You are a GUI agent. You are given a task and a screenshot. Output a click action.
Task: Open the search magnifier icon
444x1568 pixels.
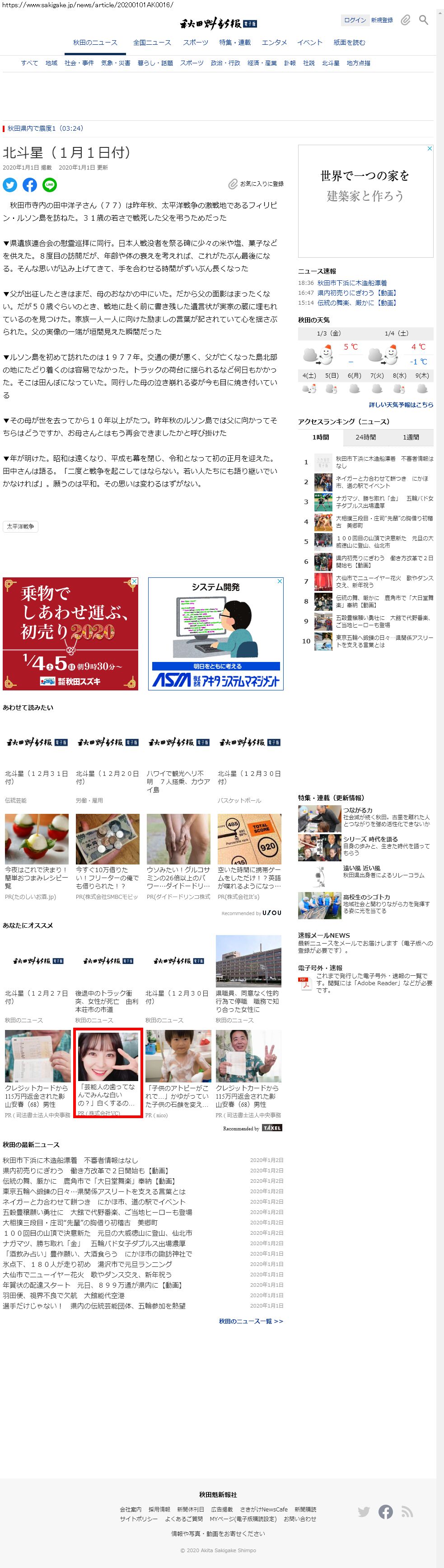[x=423, y=20]
